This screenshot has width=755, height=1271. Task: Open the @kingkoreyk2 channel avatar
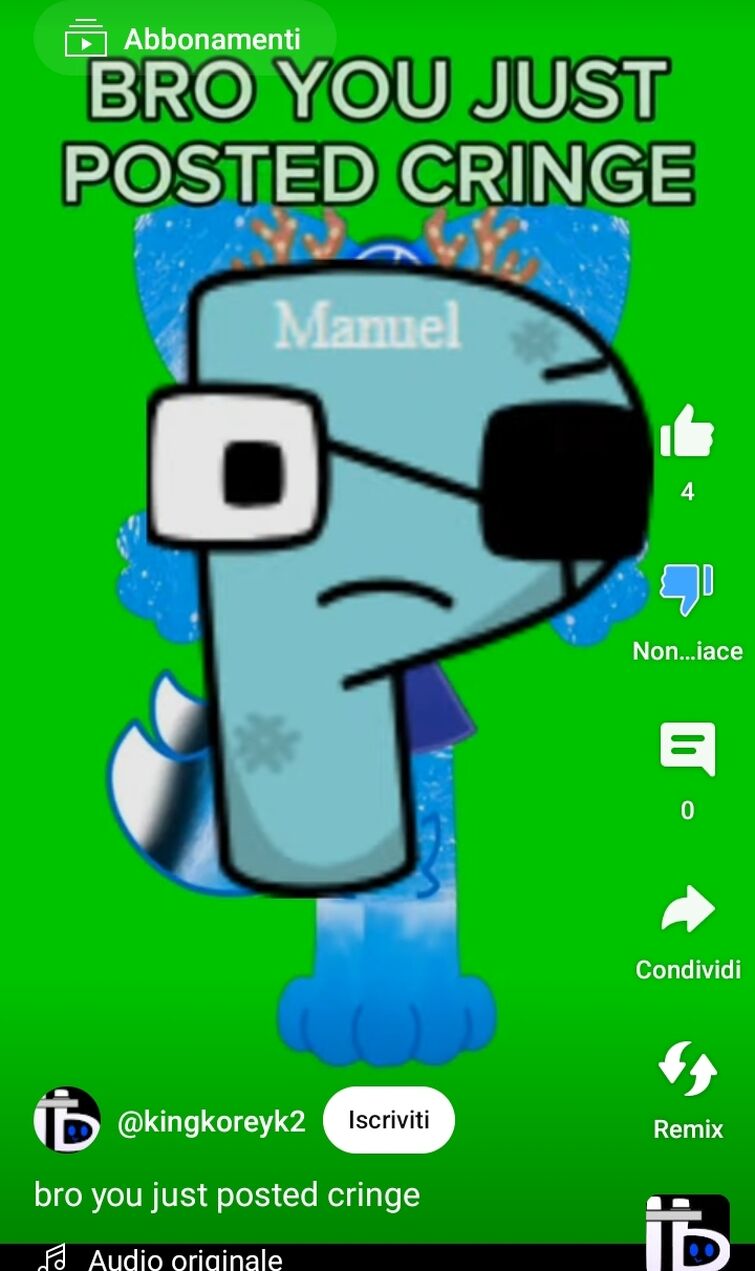tap(67, 1120)
